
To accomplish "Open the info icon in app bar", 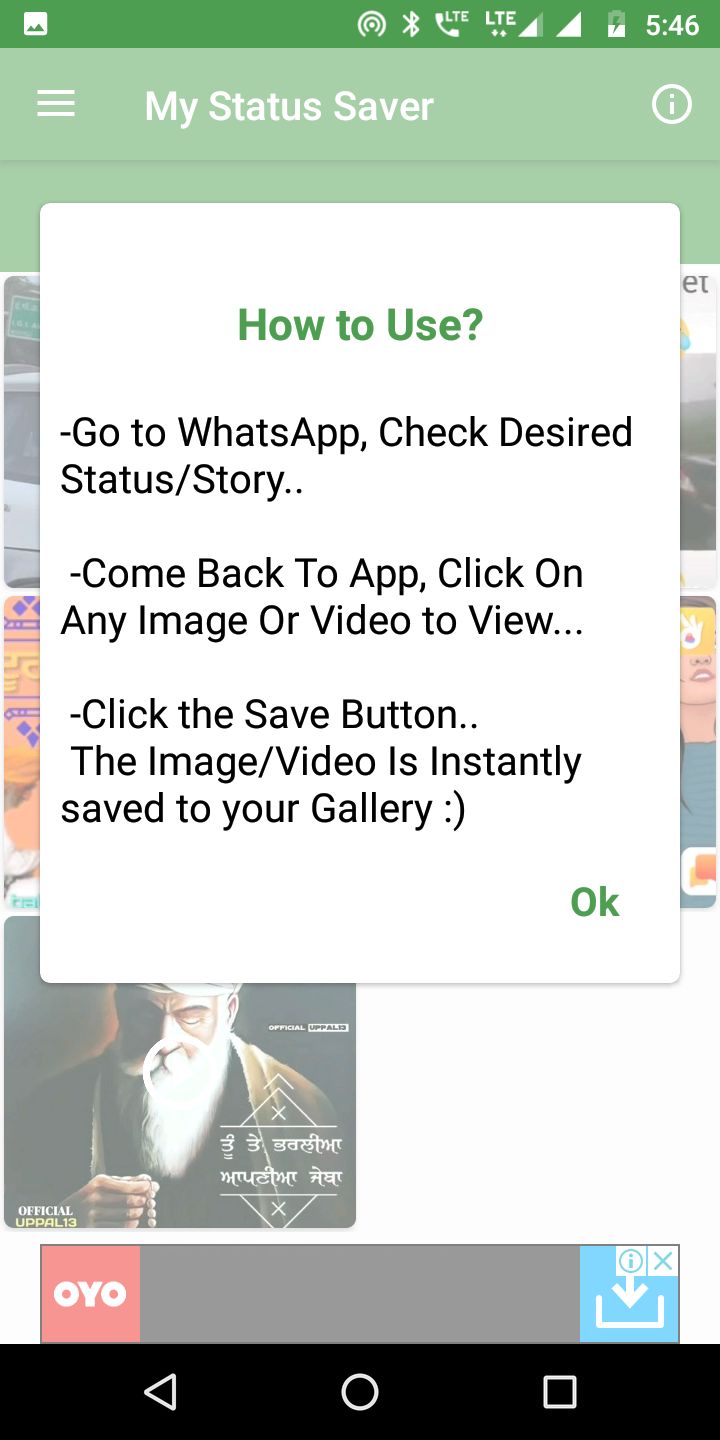I will point(671,105).
